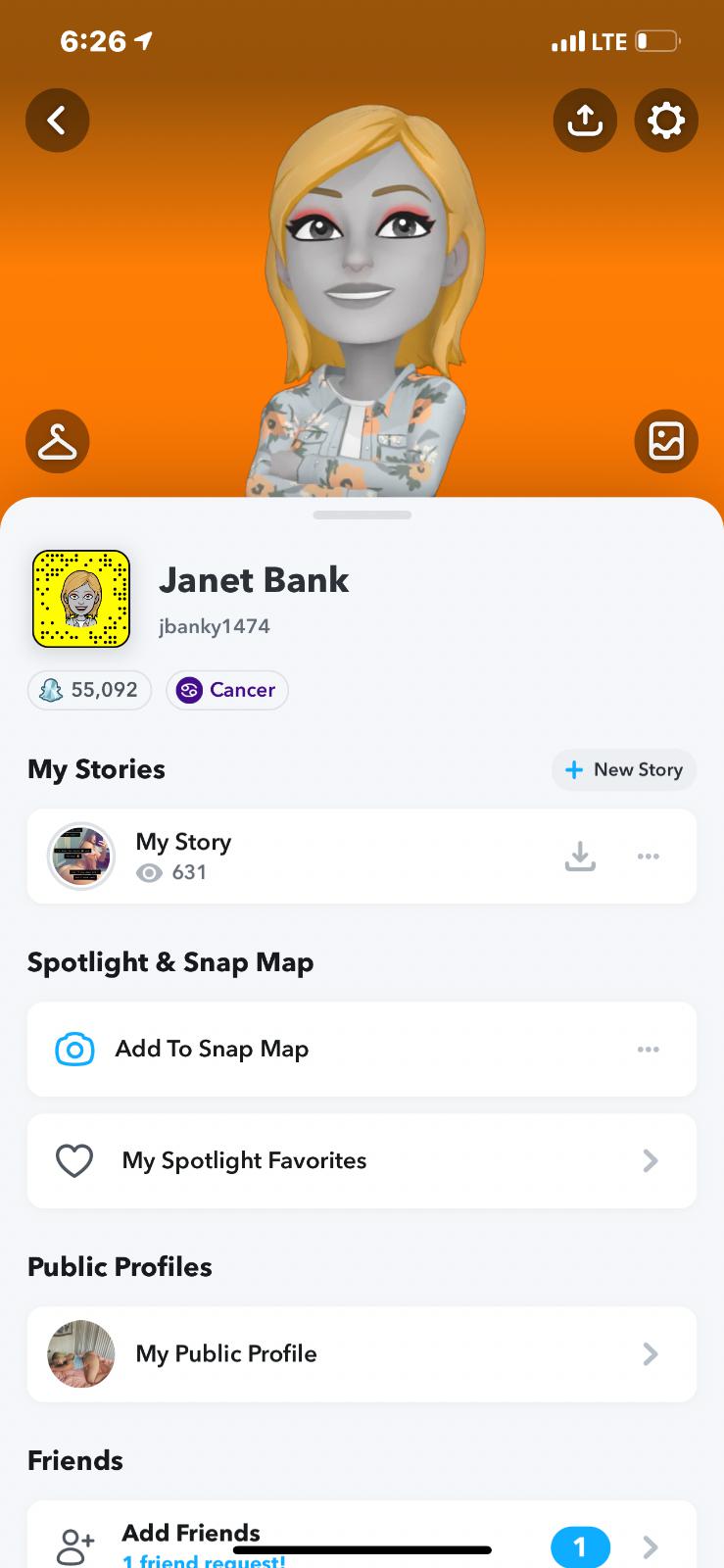Change Bitmoji outfit with hanger icon
724x1568 pixels.
click(57, 441)
